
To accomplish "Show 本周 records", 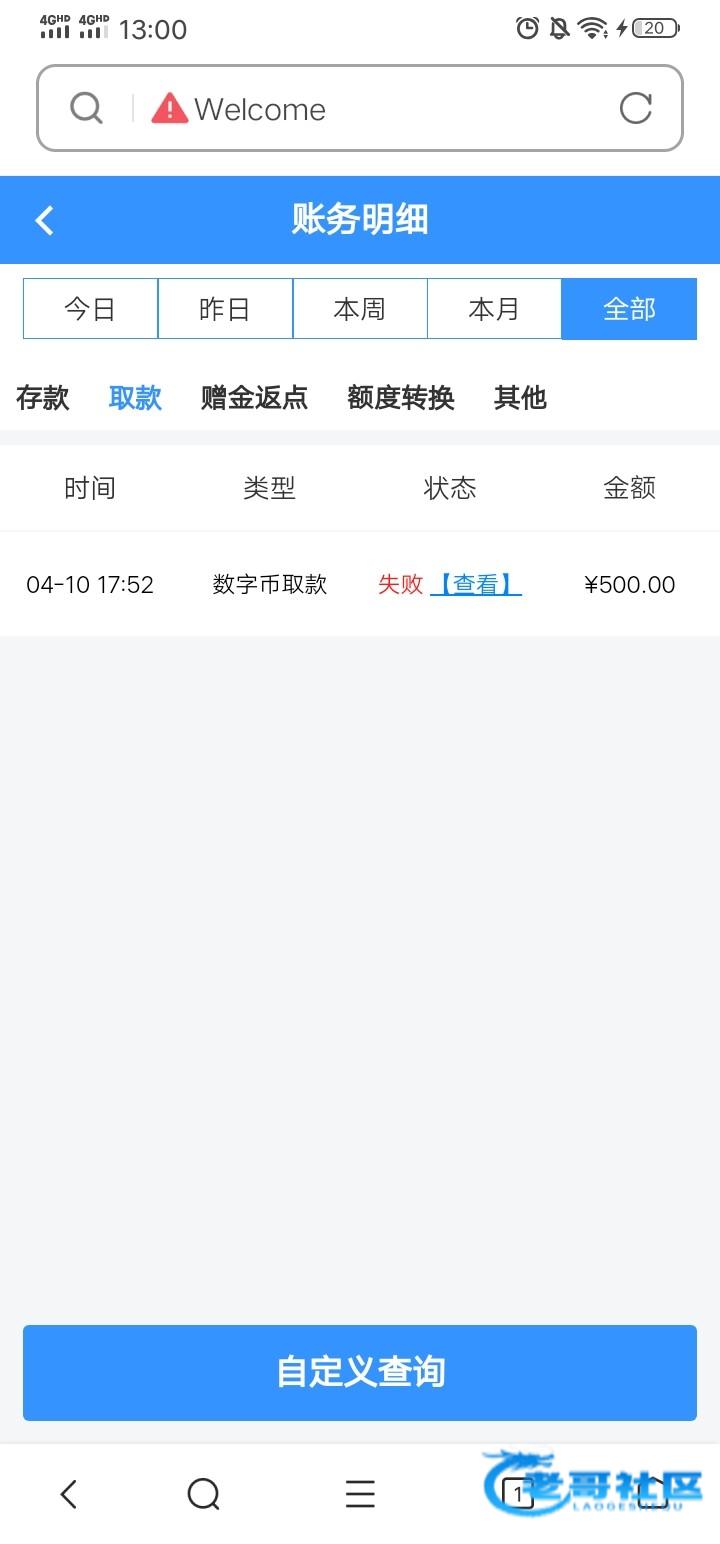I will tap(360, 309).
